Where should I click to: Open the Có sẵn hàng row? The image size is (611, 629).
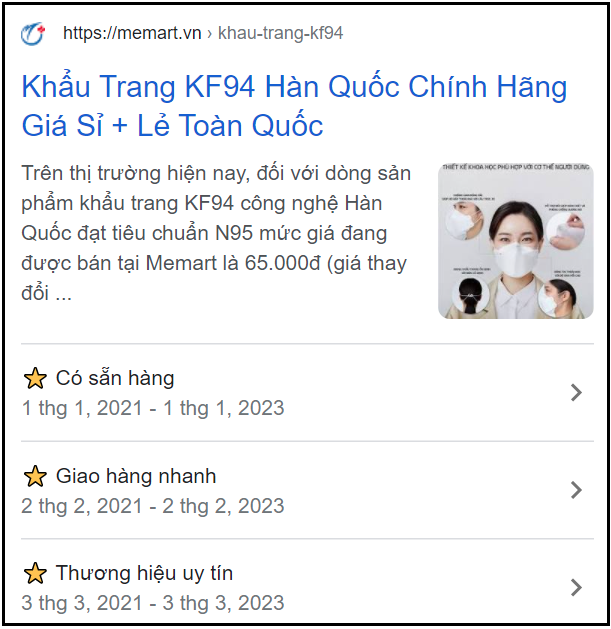(x=304, y=392)
